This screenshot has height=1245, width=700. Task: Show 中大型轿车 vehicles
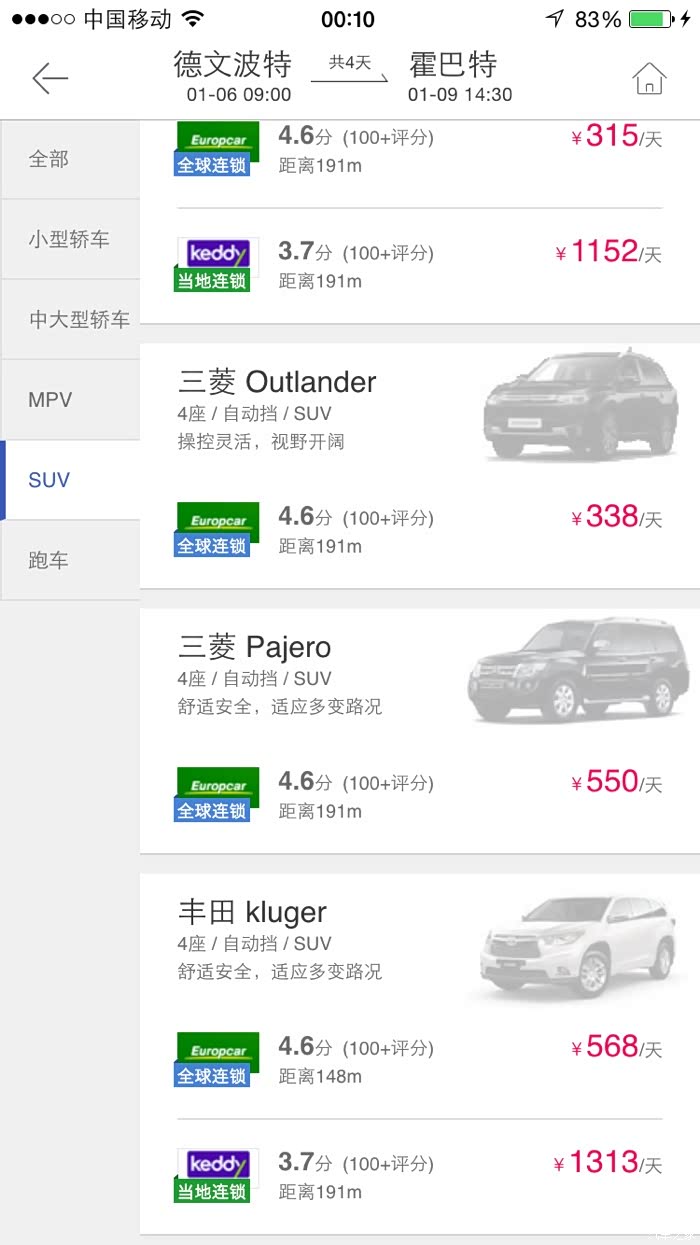[x=70, y=320]
